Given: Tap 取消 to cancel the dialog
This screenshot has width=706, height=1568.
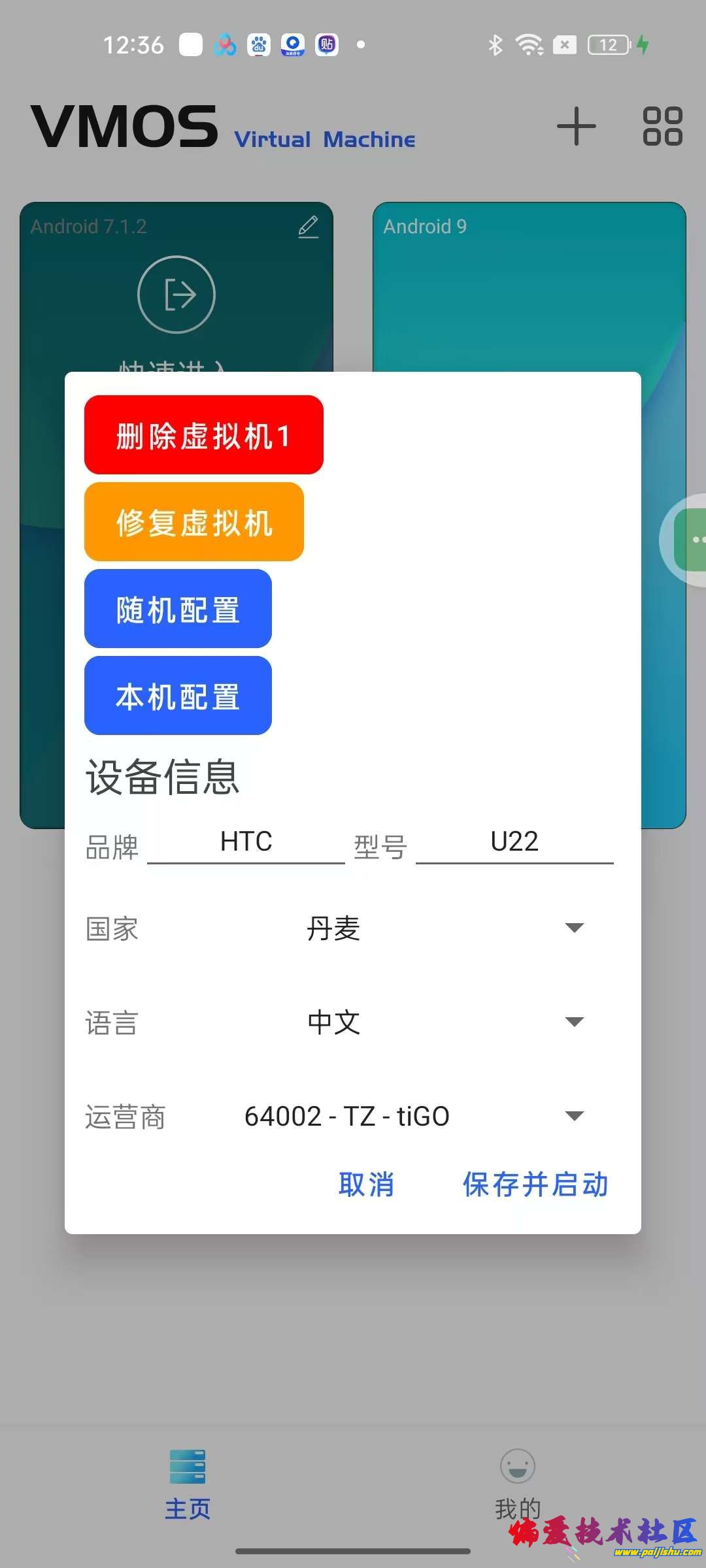Looking at the screenshot, I should click(x=366, y=1184).
